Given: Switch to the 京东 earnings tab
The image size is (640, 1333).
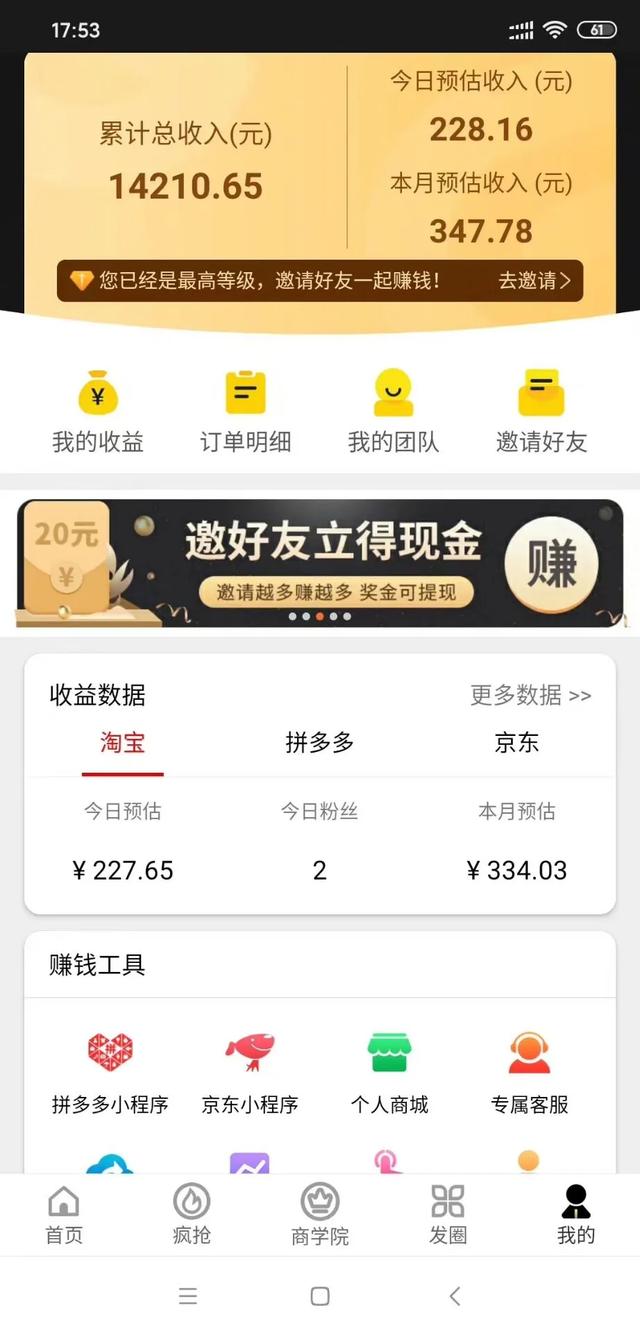Looking at the screenshot, I should tap(517, 743).
